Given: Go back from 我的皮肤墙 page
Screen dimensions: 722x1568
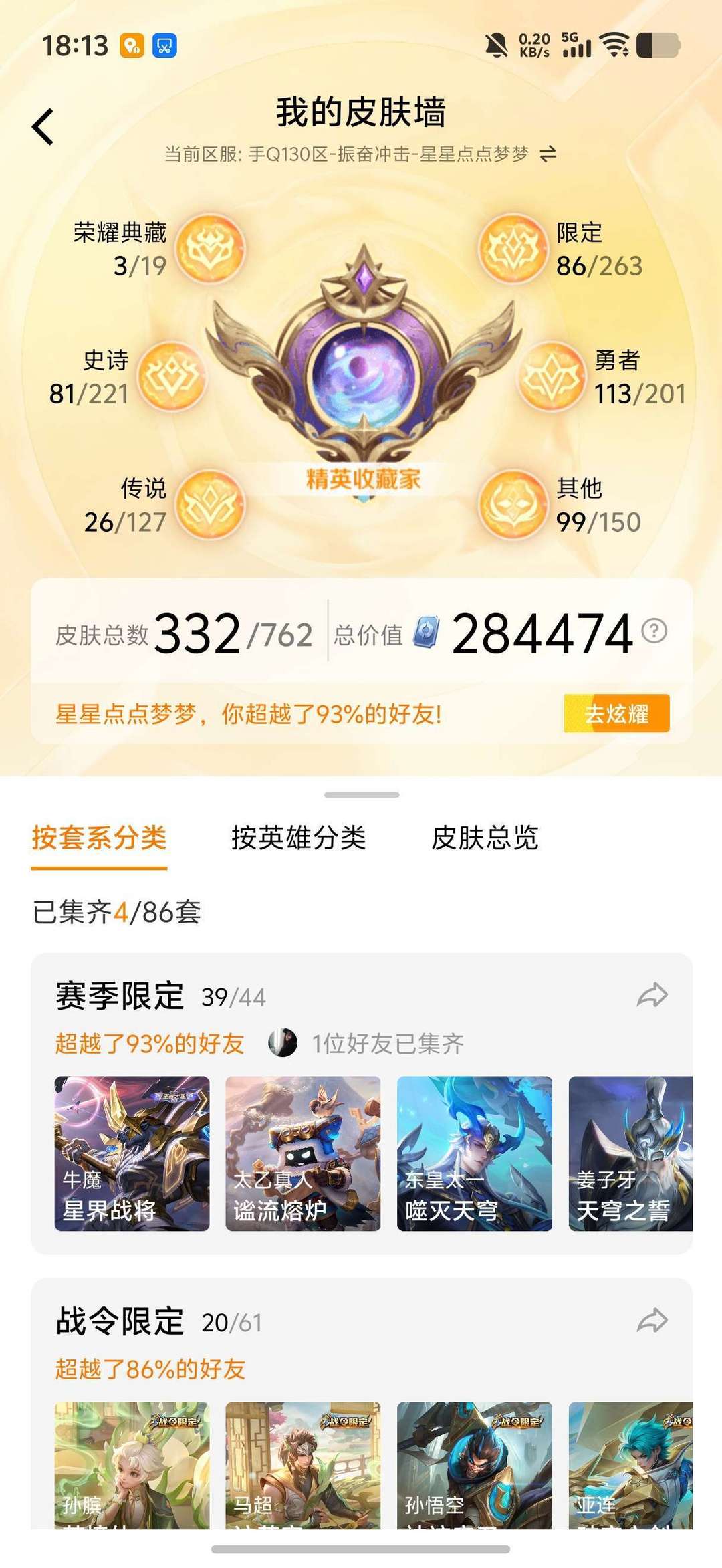Looking at the screenshot, I should click(x=43, y=127).
